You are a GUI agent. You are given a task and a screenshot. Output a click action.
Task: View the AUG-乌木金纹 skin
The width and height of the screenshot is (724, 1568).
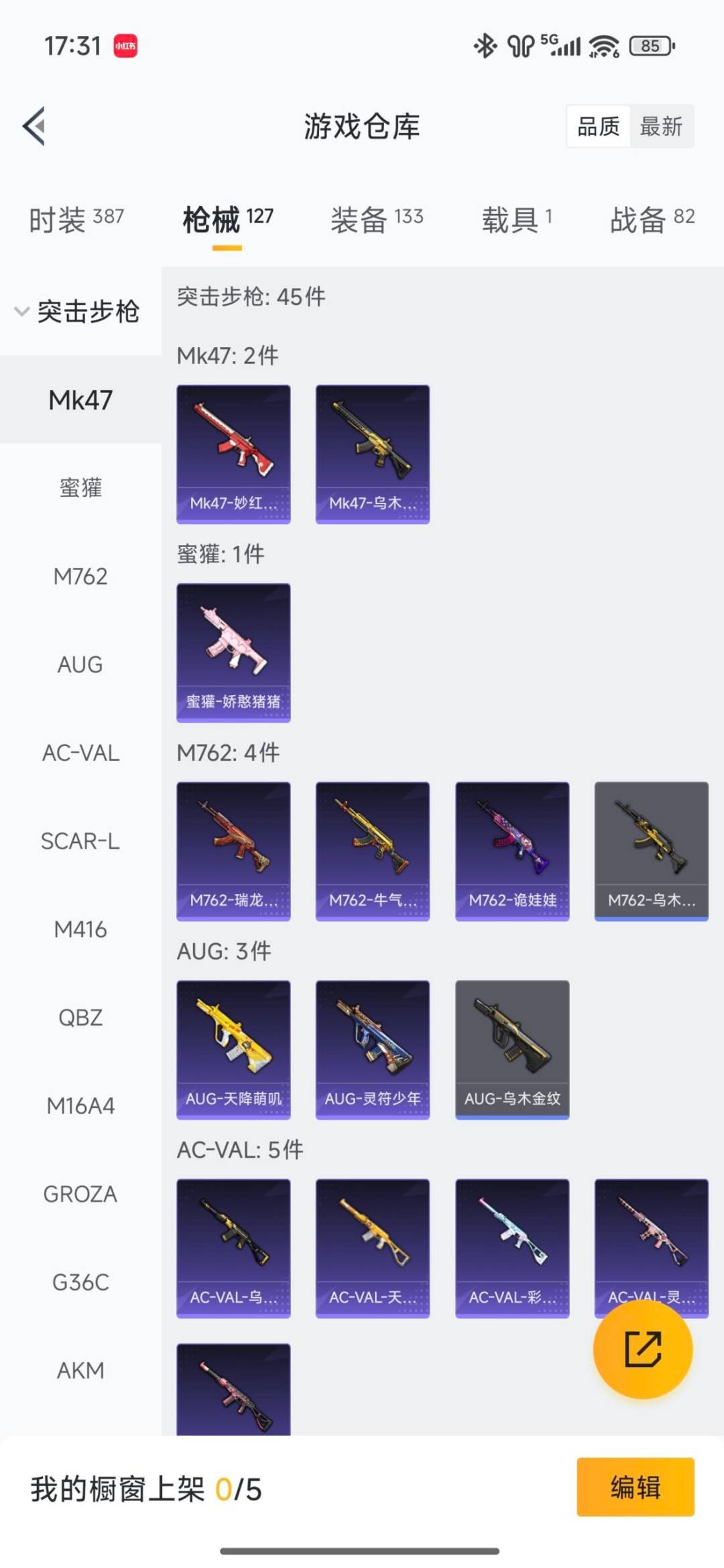click(x=512, y=1049)
